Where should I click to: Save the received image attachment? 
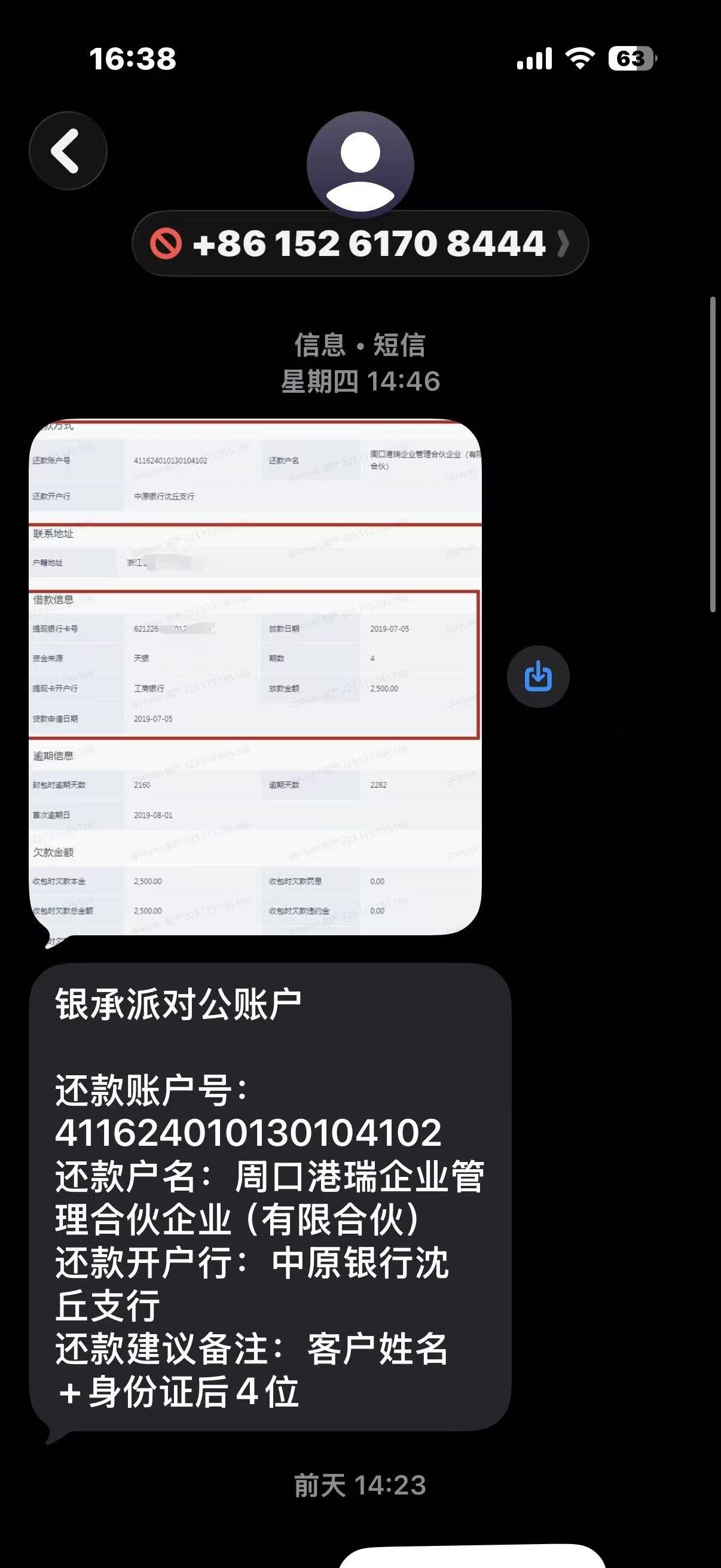point(538,677)
